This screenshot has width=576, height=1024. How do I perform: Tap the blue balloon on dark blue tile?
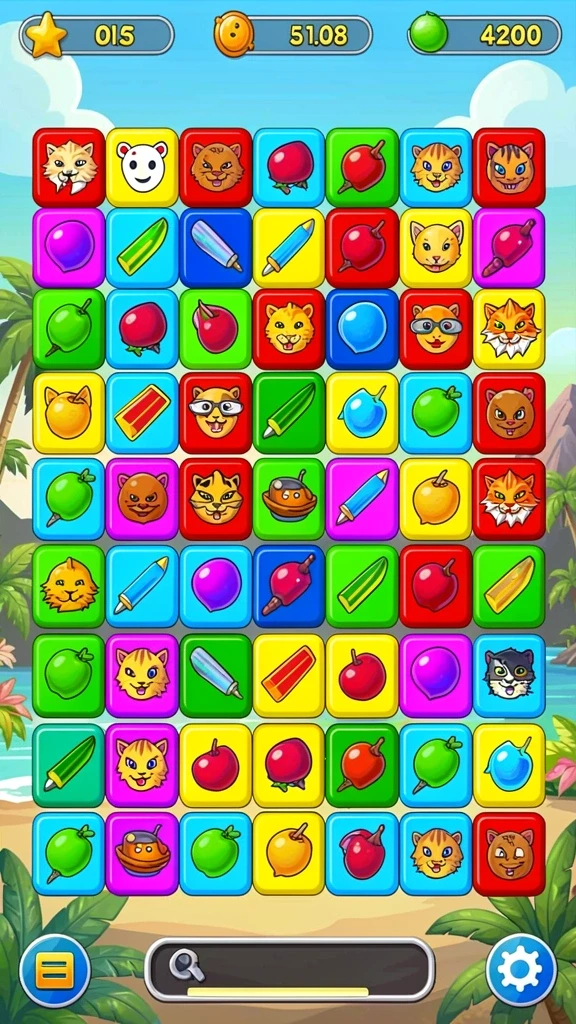362,328
